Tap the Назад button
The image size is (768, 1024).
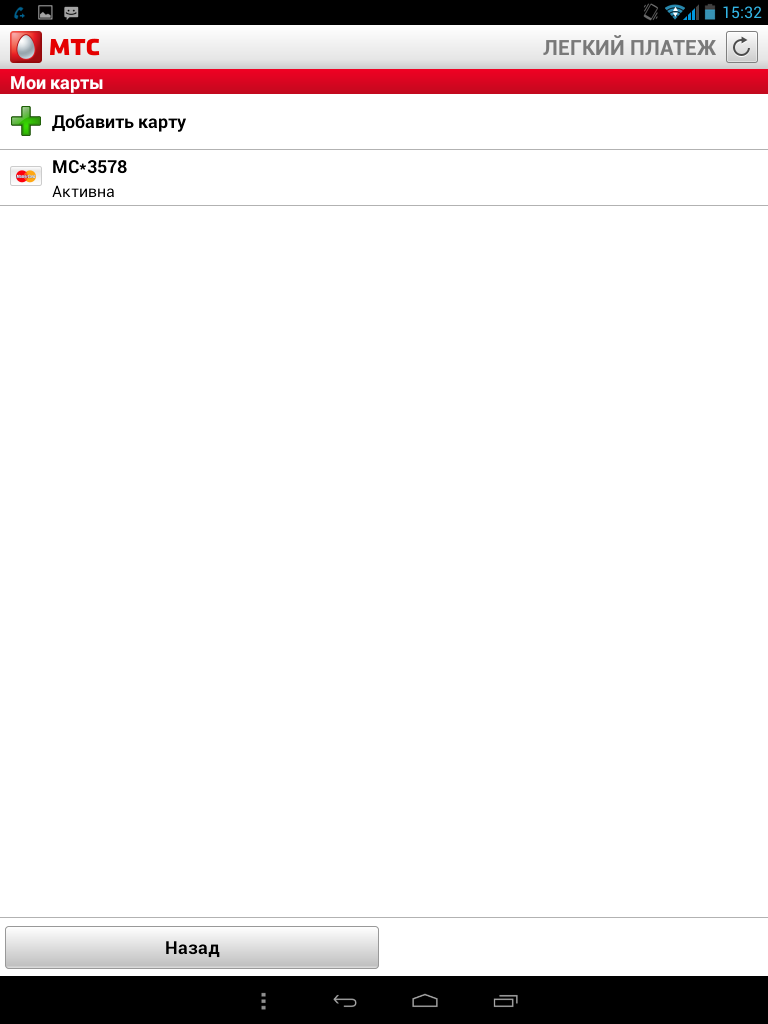click(192, 947)
